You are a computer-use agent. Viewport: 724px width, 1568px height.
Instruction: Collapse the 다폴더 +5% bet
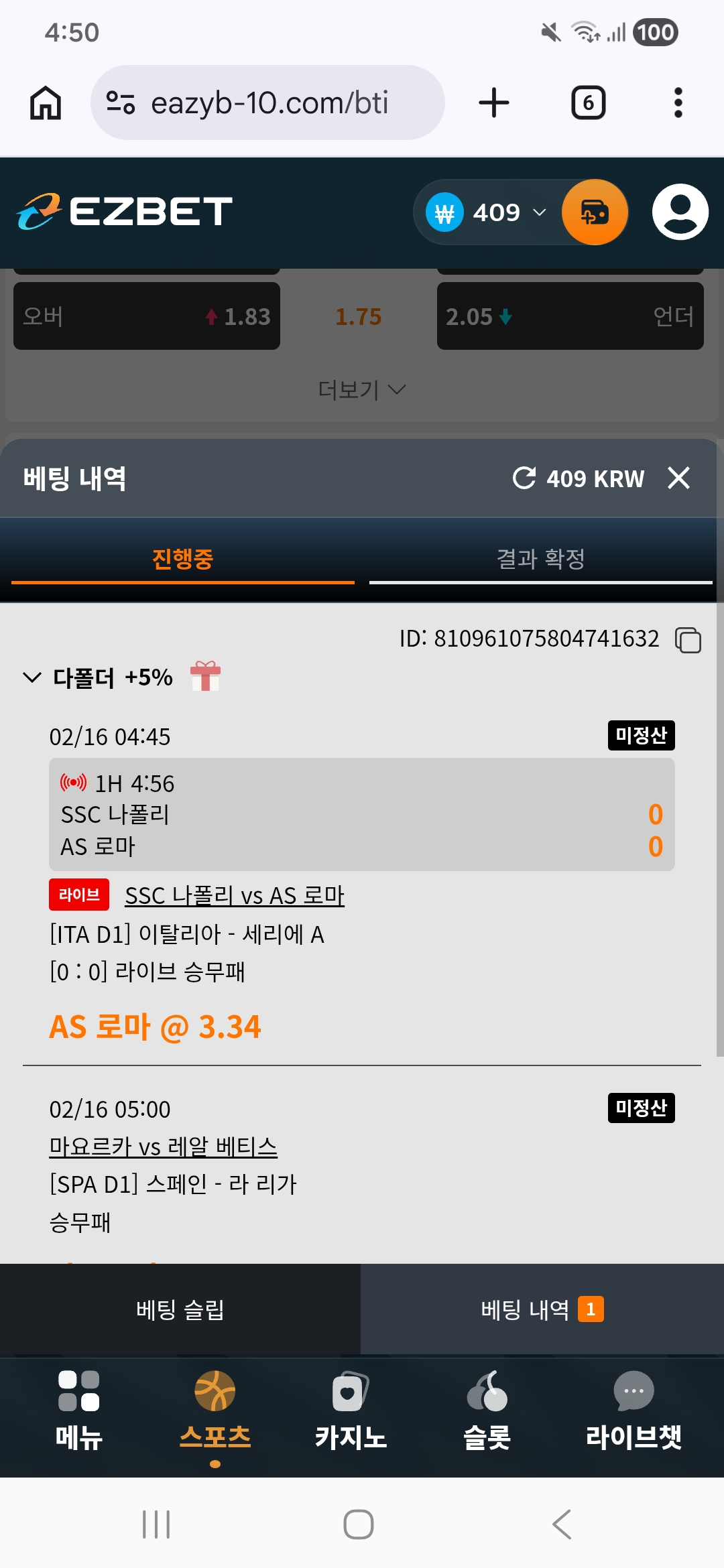coord(32,677)
